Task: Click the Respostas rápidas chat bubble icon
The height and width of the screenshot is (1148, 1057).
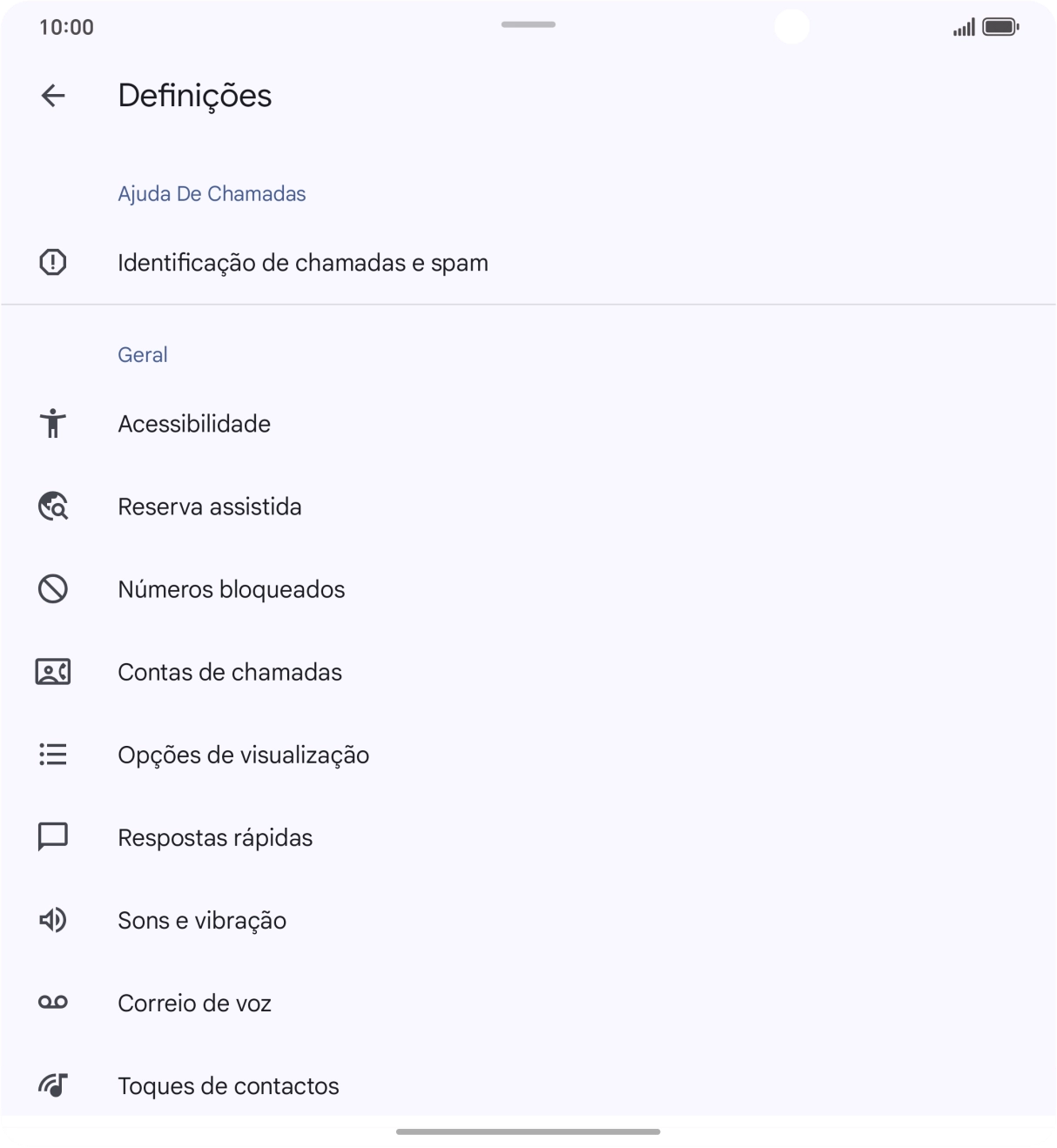Action: tap(53, 837)
